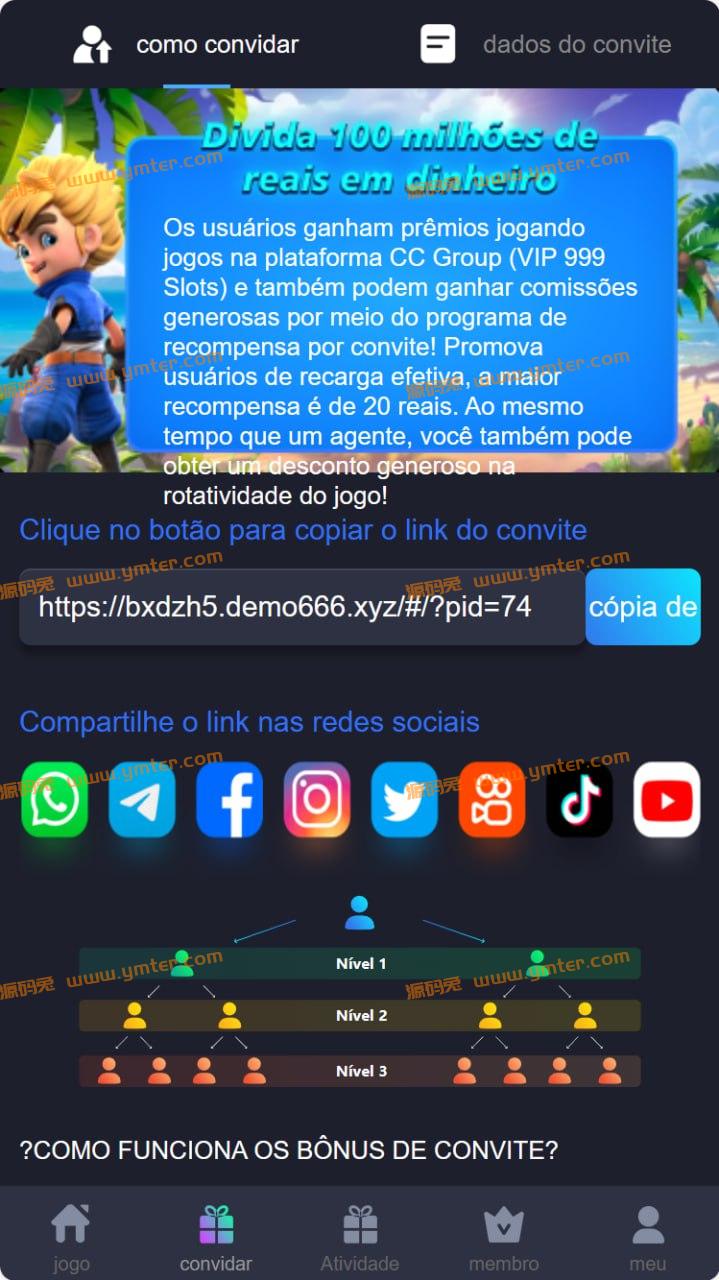Share the link on Telegram
The image size is (719, 1280).
point(142,800)
